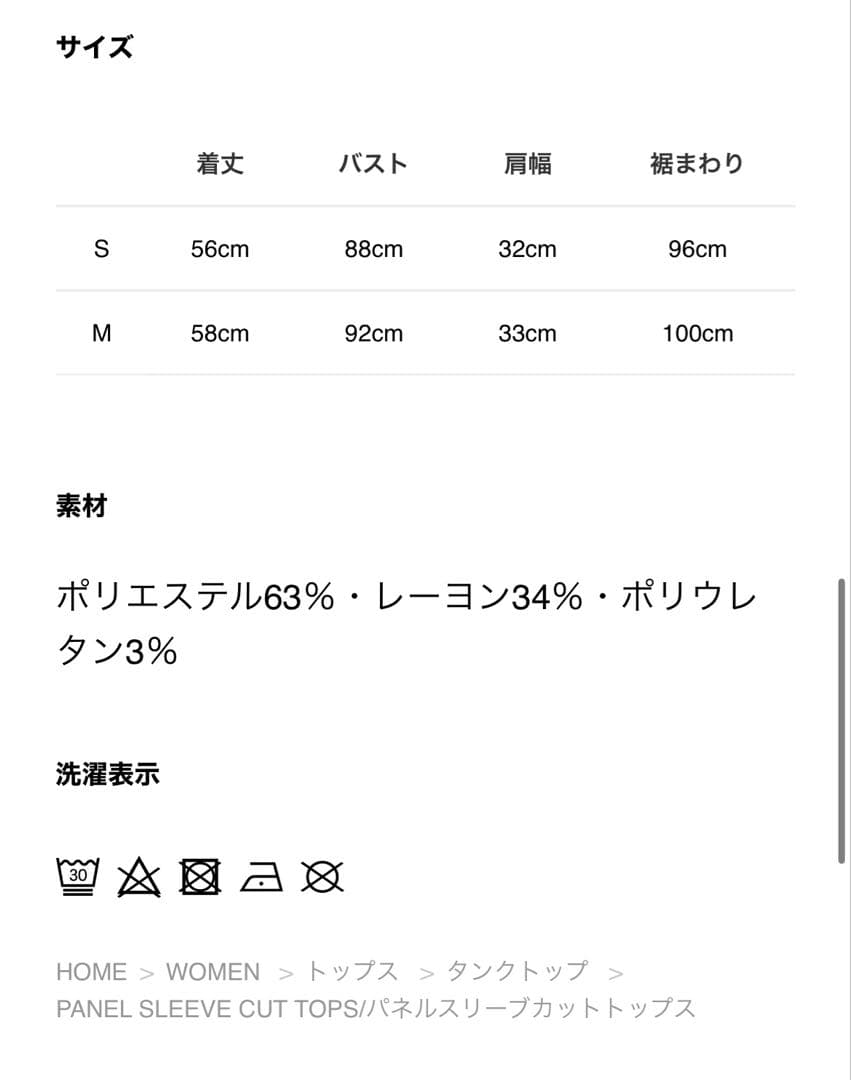The height and width of the screenshot is (1080, 851).
Task: Open the トップス category breadcrumb
Action: 352,971
